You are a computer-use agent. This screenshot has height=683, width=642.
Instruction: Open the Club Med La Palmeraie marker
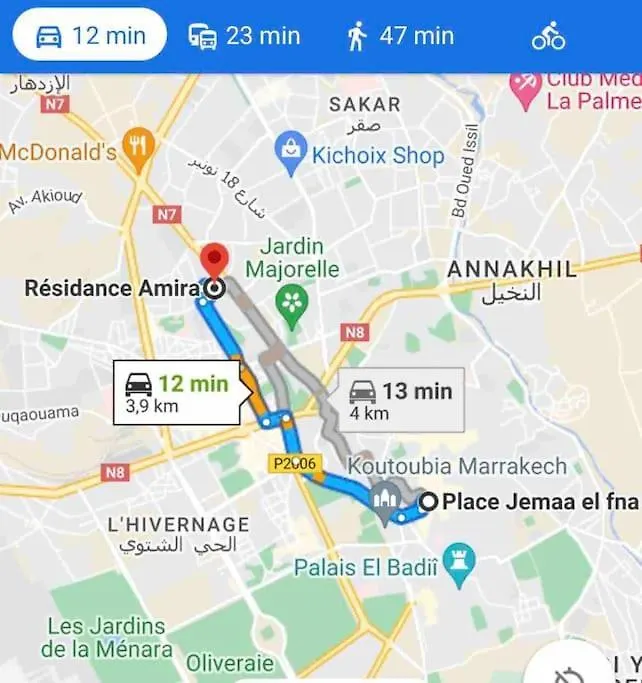click(x=525, y=89)
